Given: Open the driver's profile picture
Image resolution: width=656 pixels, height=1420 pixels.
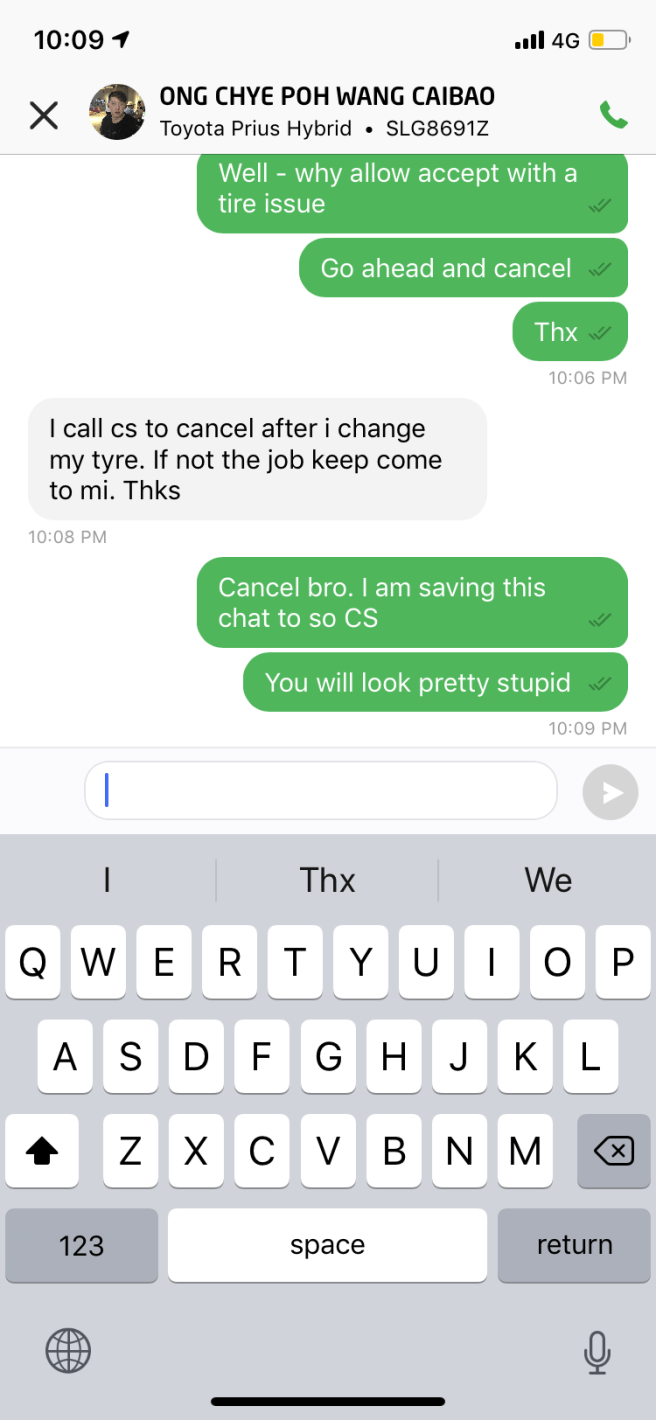Looking at the screenshot, I should click(117, 112).
